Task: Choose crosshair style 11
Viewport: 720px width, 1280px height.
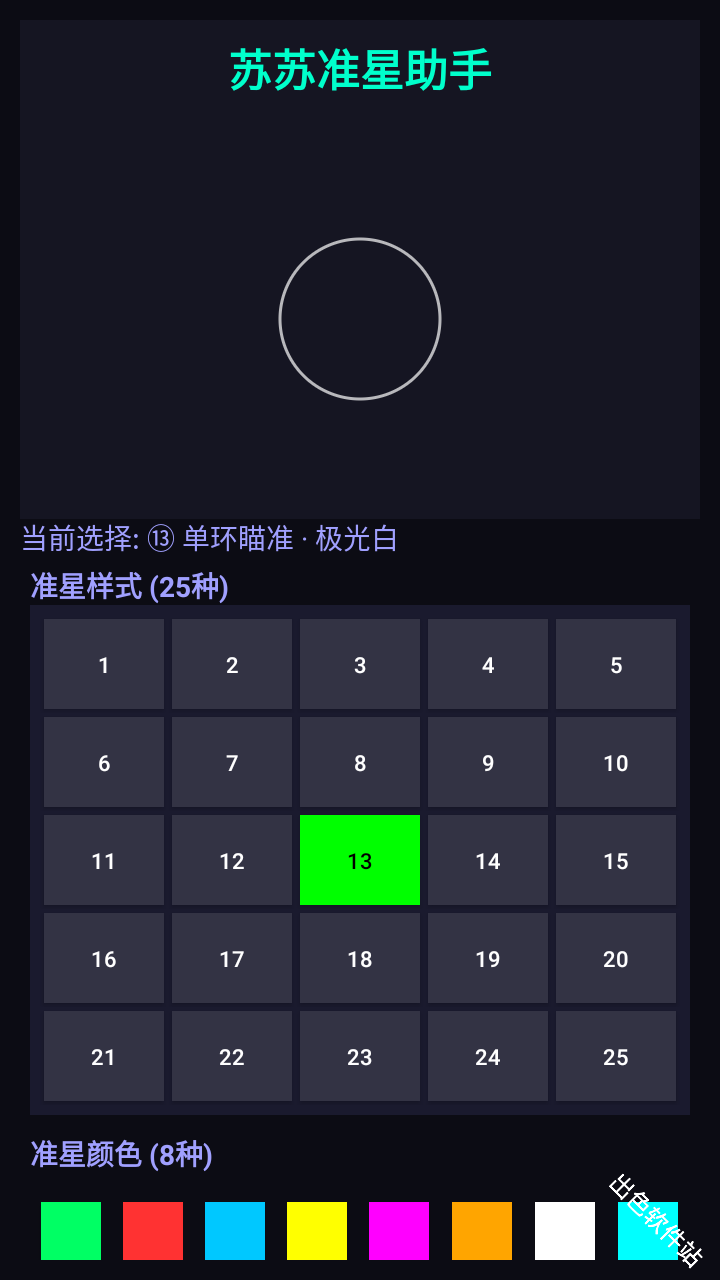Action: pos(103,860)
